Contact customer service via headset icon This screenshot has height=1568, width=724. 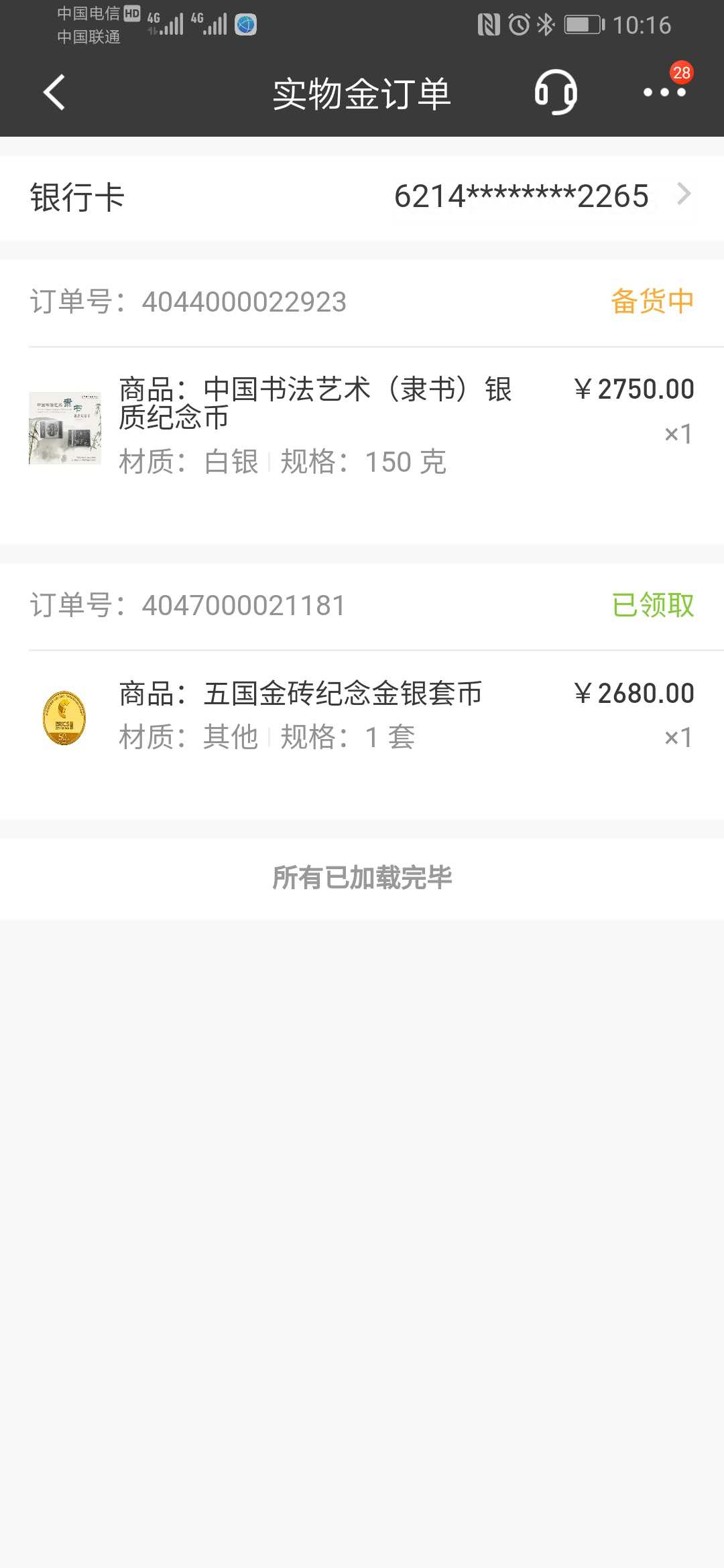[556, 92]
